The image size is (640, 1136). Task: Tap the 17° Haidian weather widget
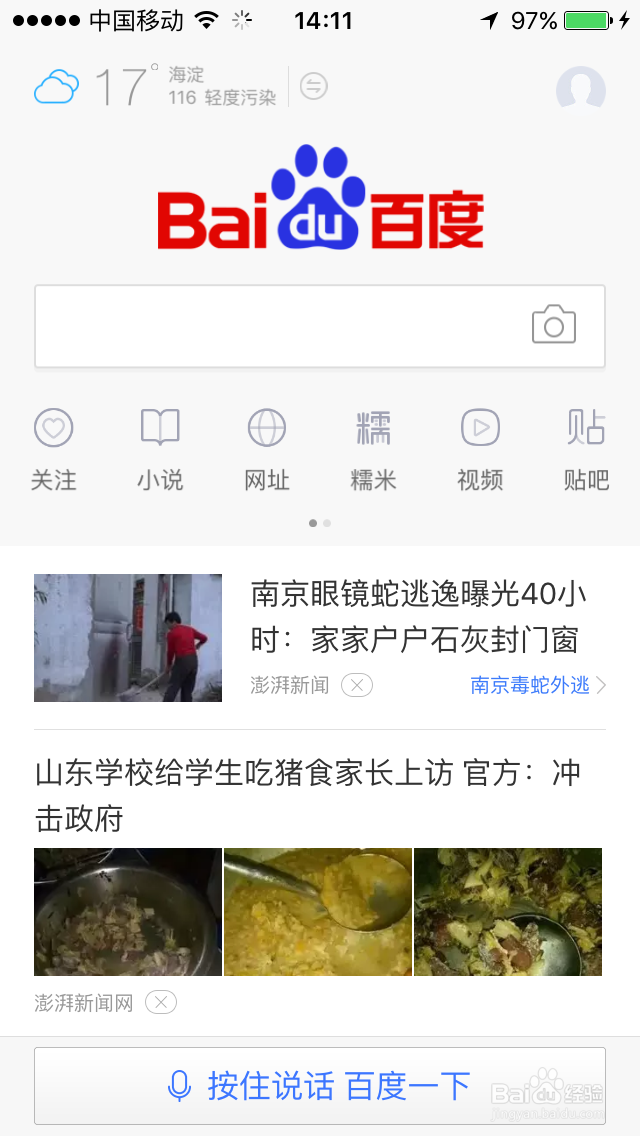[155, 87]
